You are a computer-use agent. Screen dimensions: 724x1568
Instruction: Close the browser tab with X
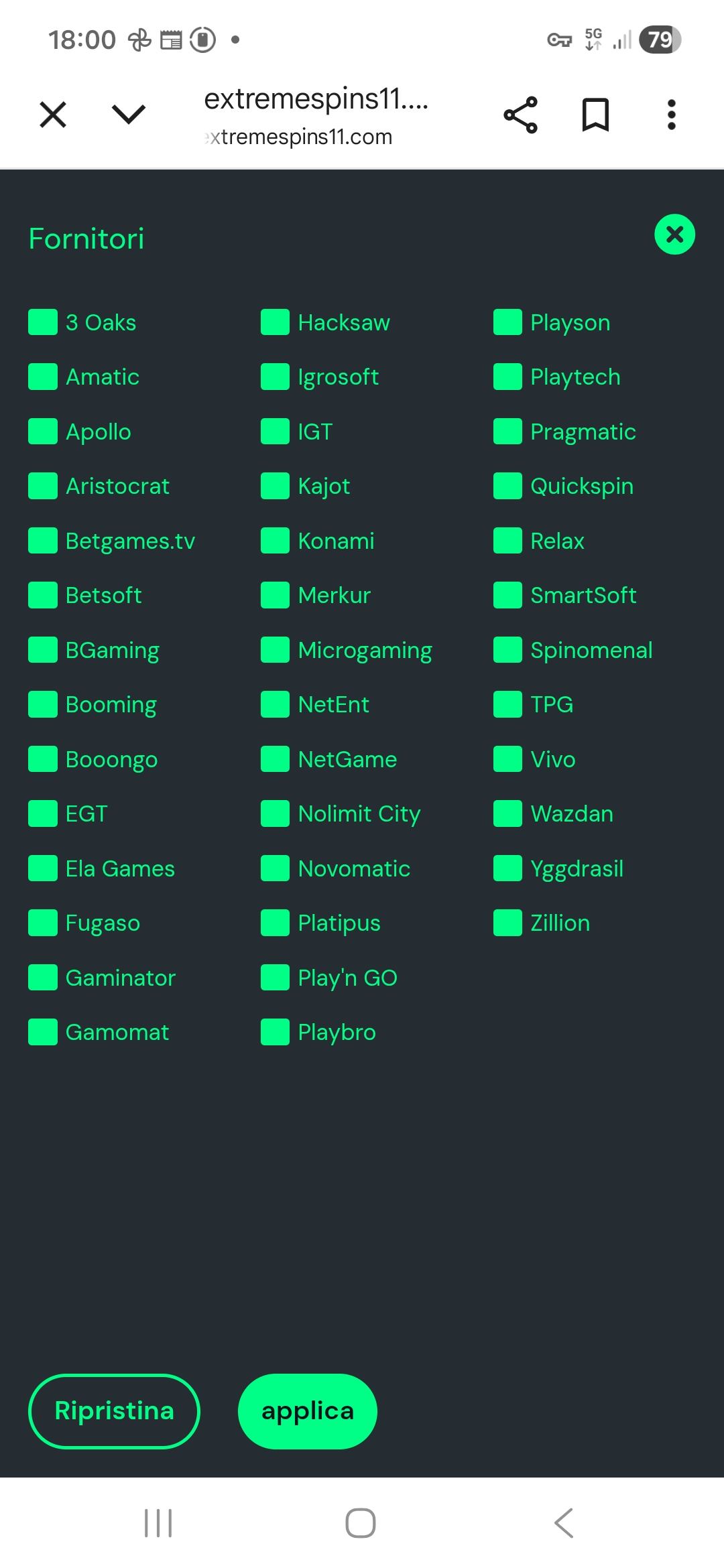click(53, 114)
